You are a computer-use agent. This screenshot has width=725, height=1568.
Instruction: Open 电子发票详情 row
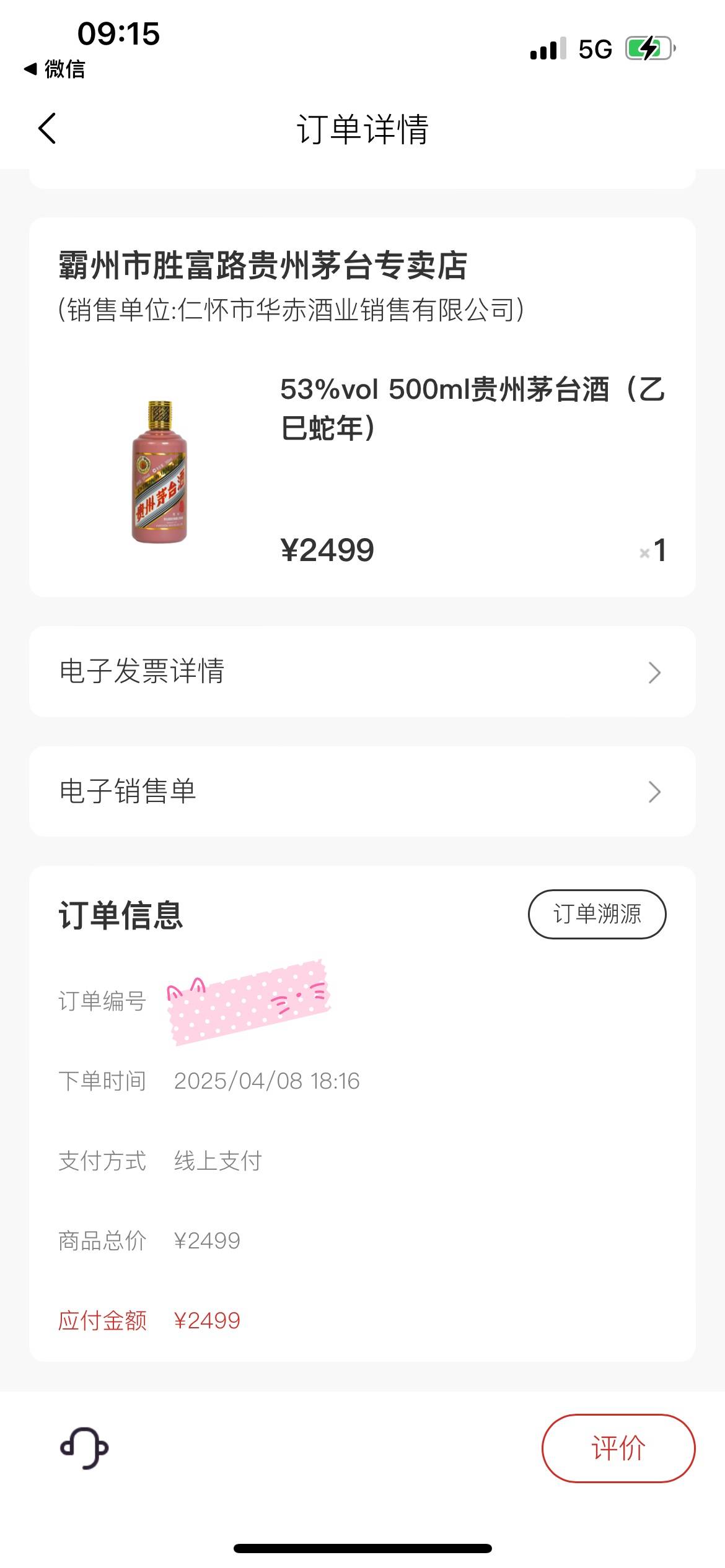coord(362,672)
